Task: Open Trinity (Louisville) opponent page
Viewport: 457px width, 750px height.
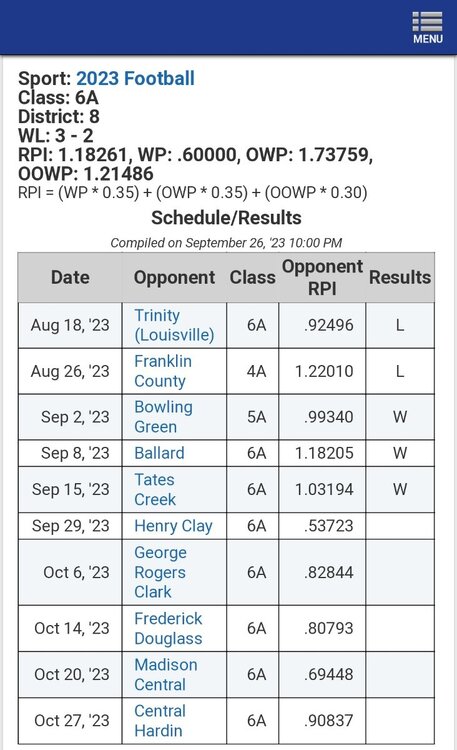Action: pos(174,325)
